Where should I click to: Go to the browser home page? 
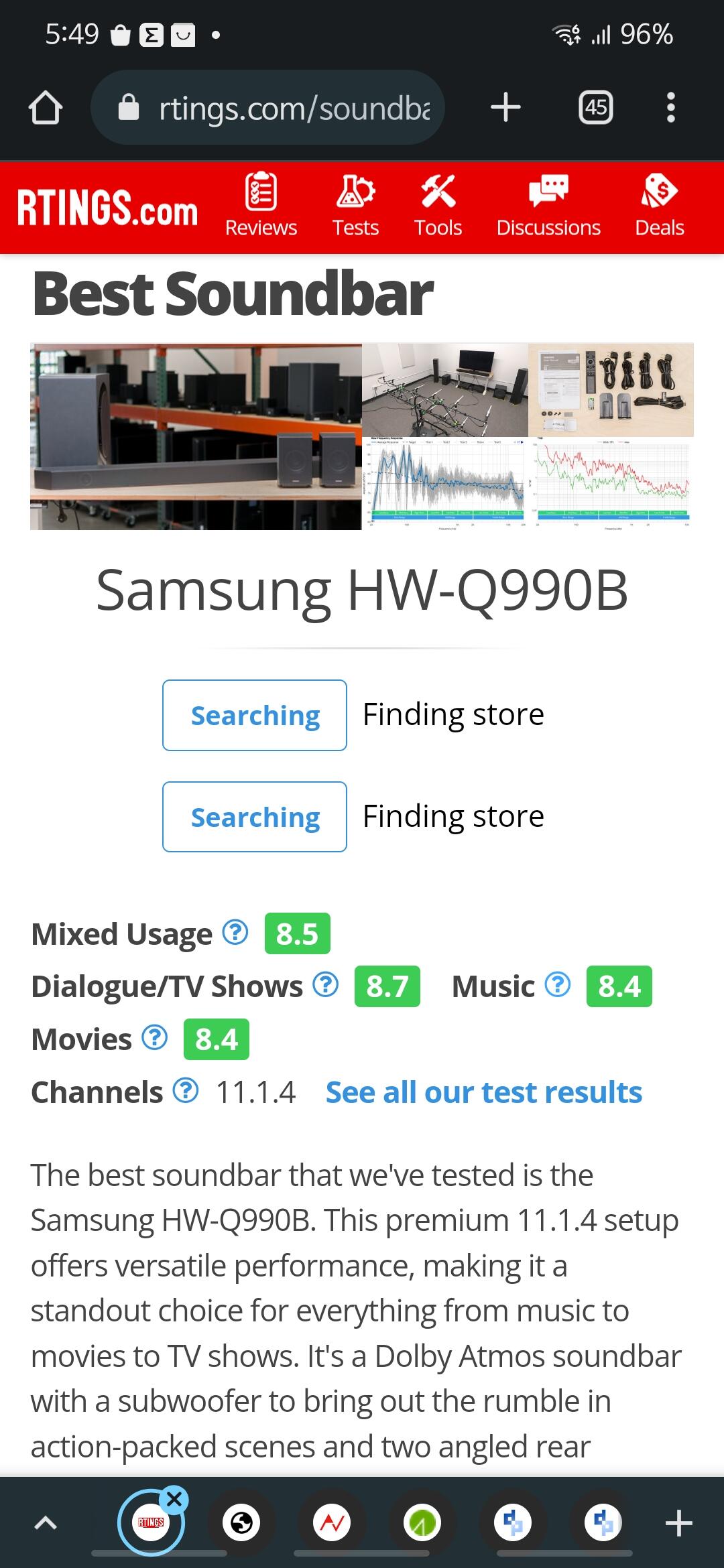(46, 108)
